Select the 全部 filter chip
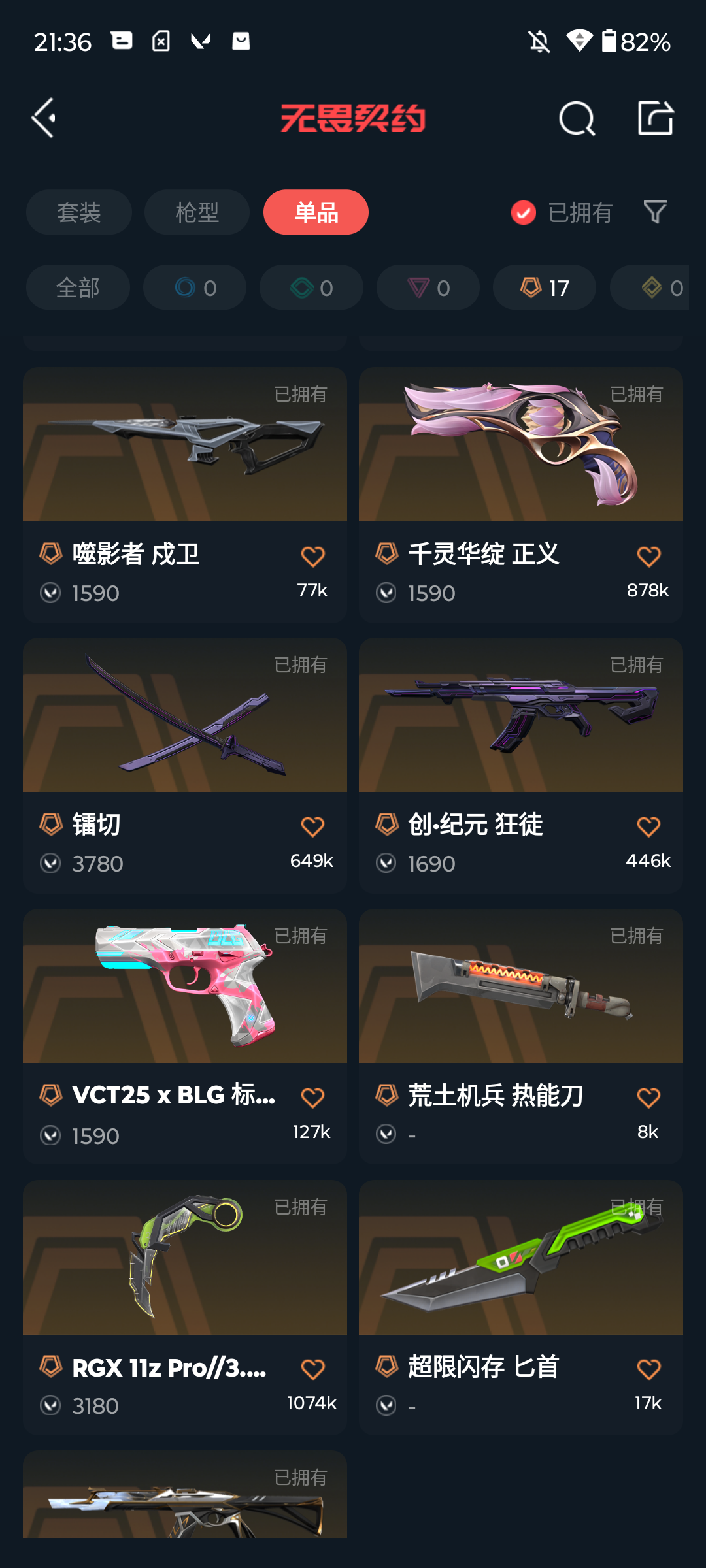Image resolution: width=706 pixels, height=1568 pixels. [78, 287]
